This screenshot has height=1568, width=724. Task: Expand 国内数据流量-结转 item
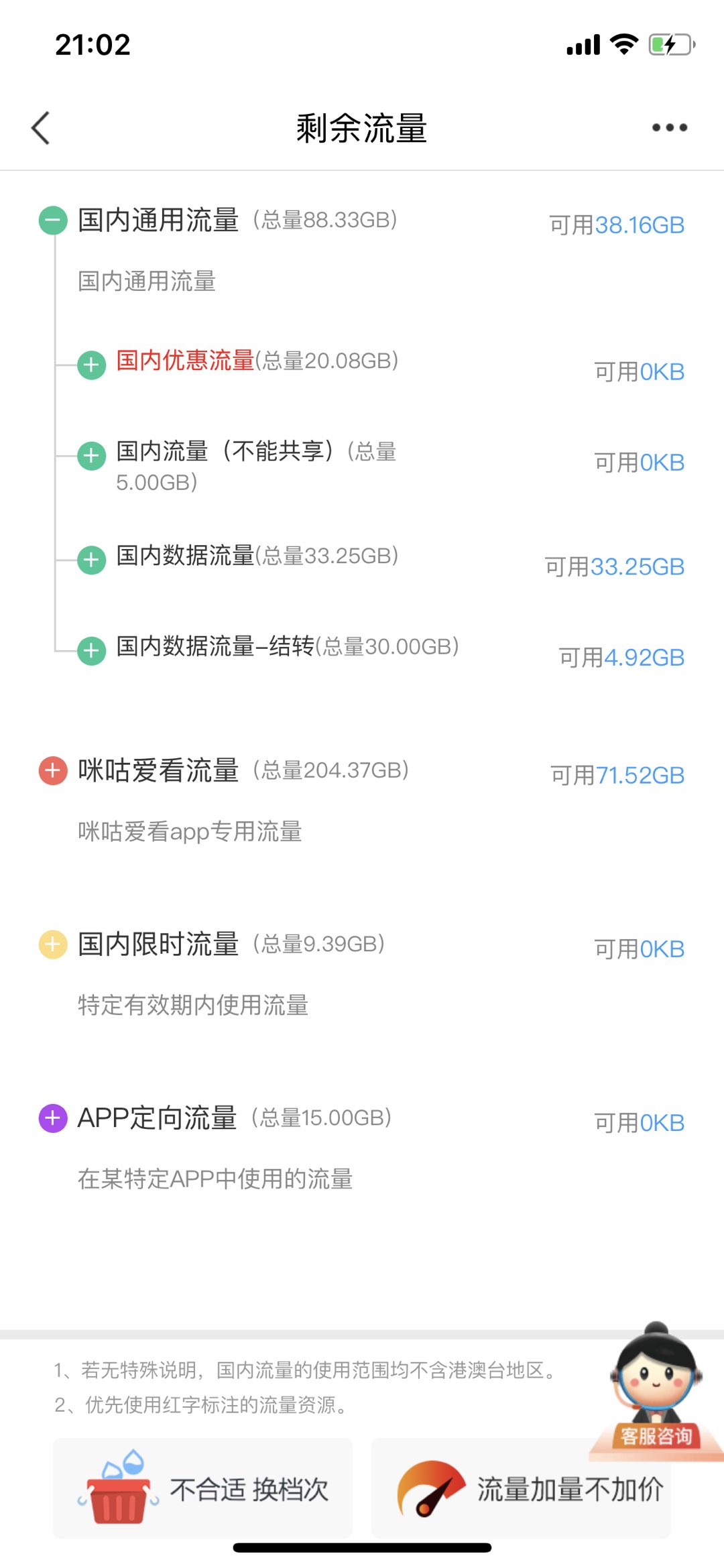(92, 651)
